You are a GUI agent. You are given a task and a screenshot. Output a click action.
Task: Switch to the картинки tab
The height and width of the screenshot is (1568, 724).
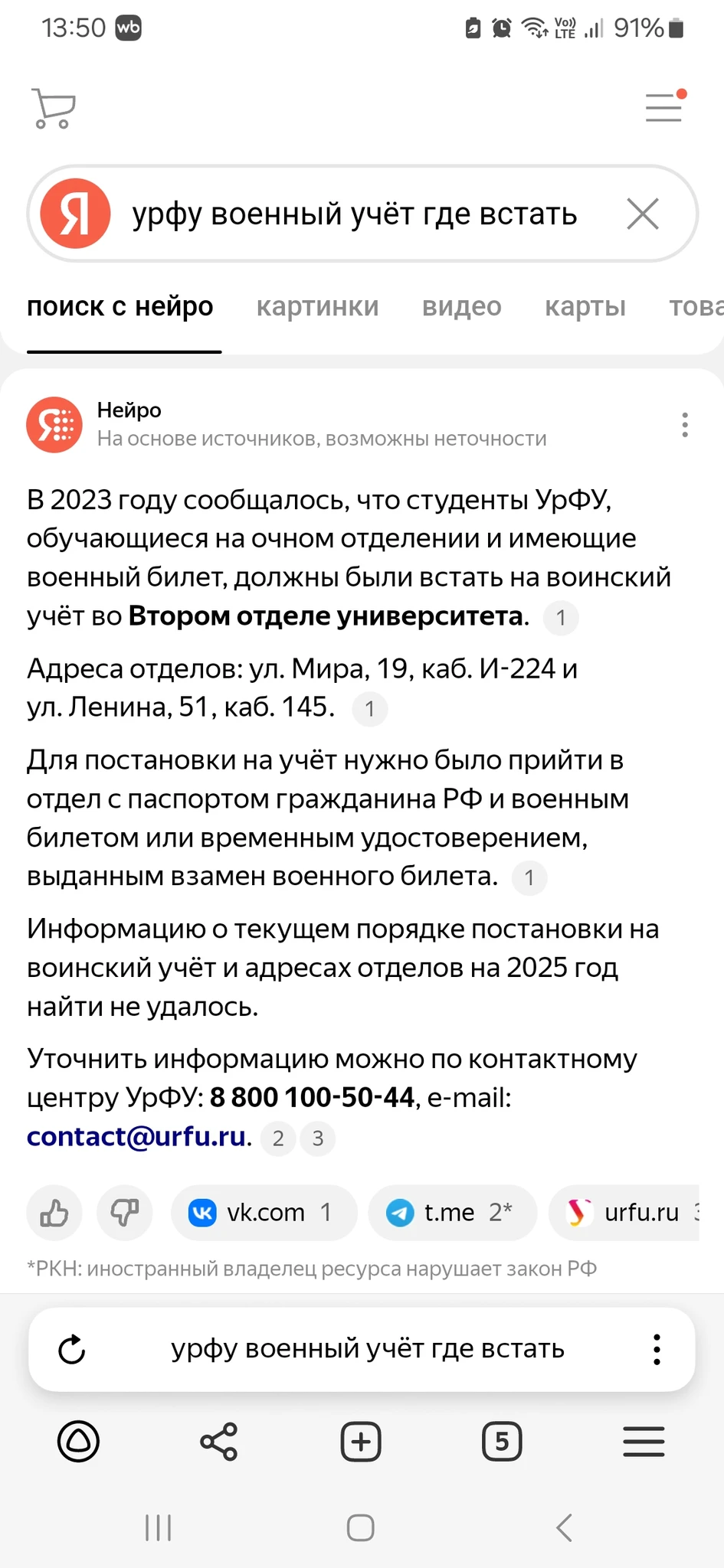(x=317, y=306)
